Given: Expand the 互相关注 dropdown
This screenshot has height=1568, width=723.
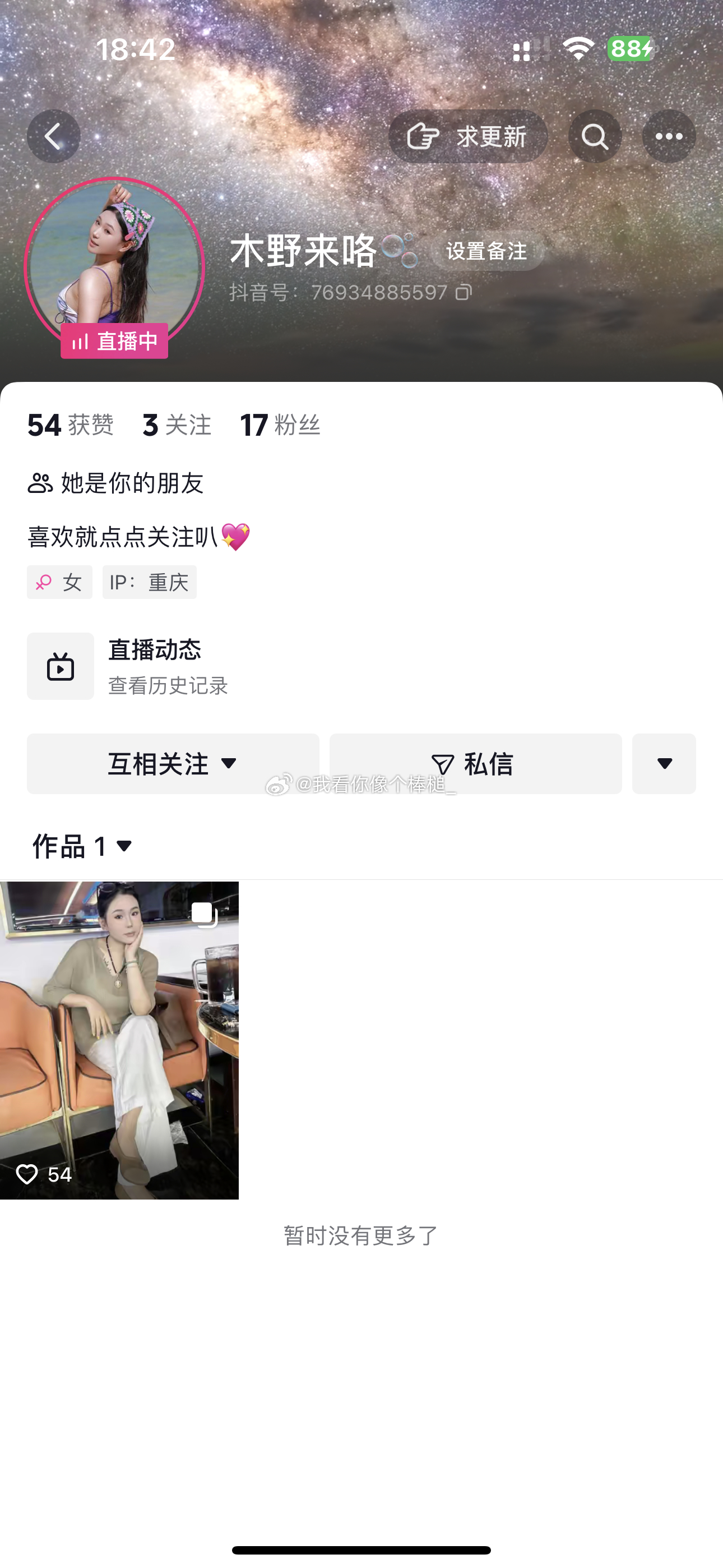Looking at the screenshot, I should pyautogui.click(x=173, y=763).
